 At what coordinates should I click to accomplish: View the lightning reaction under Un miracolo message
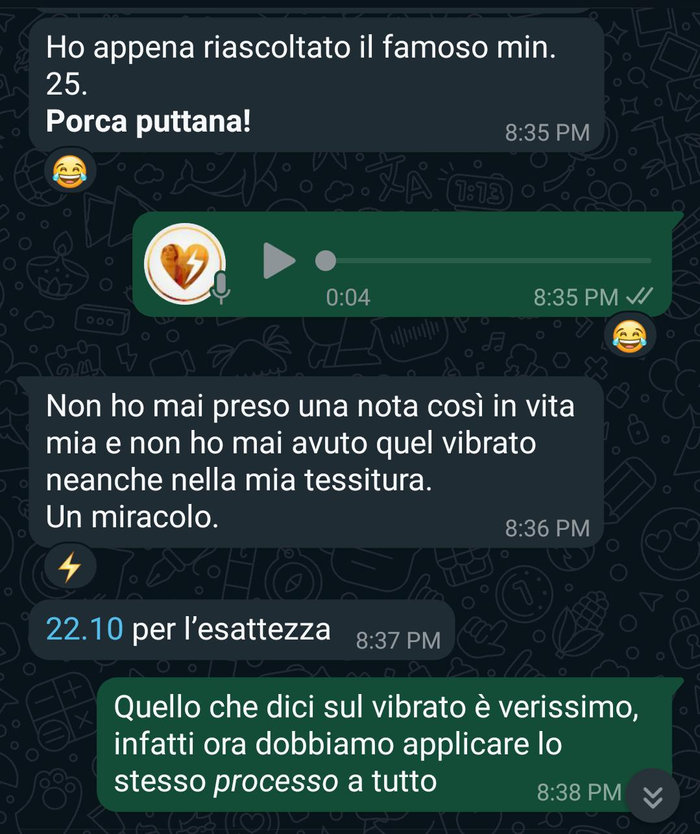point(69,569)
